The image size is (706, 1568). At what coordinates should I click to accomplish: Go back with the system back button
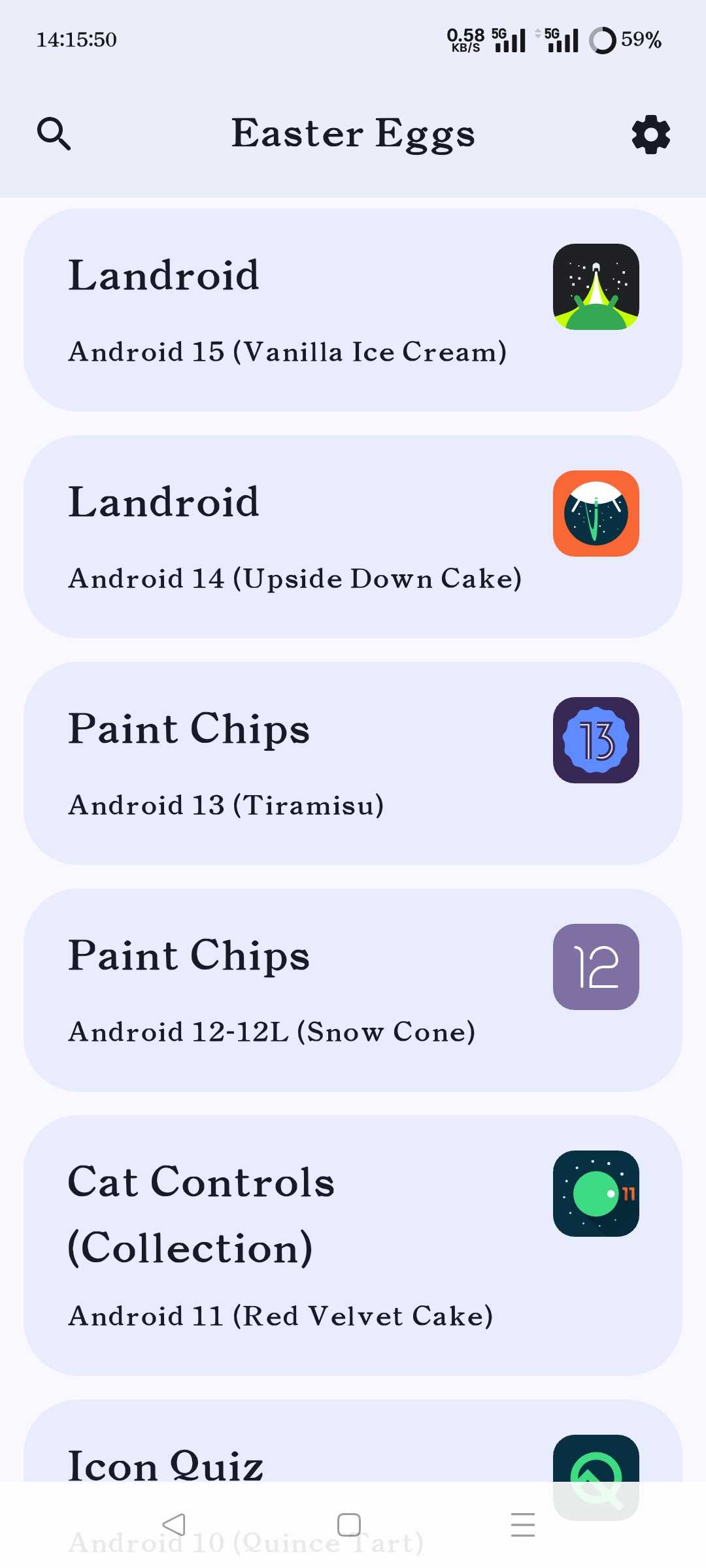click(174, 1525)
